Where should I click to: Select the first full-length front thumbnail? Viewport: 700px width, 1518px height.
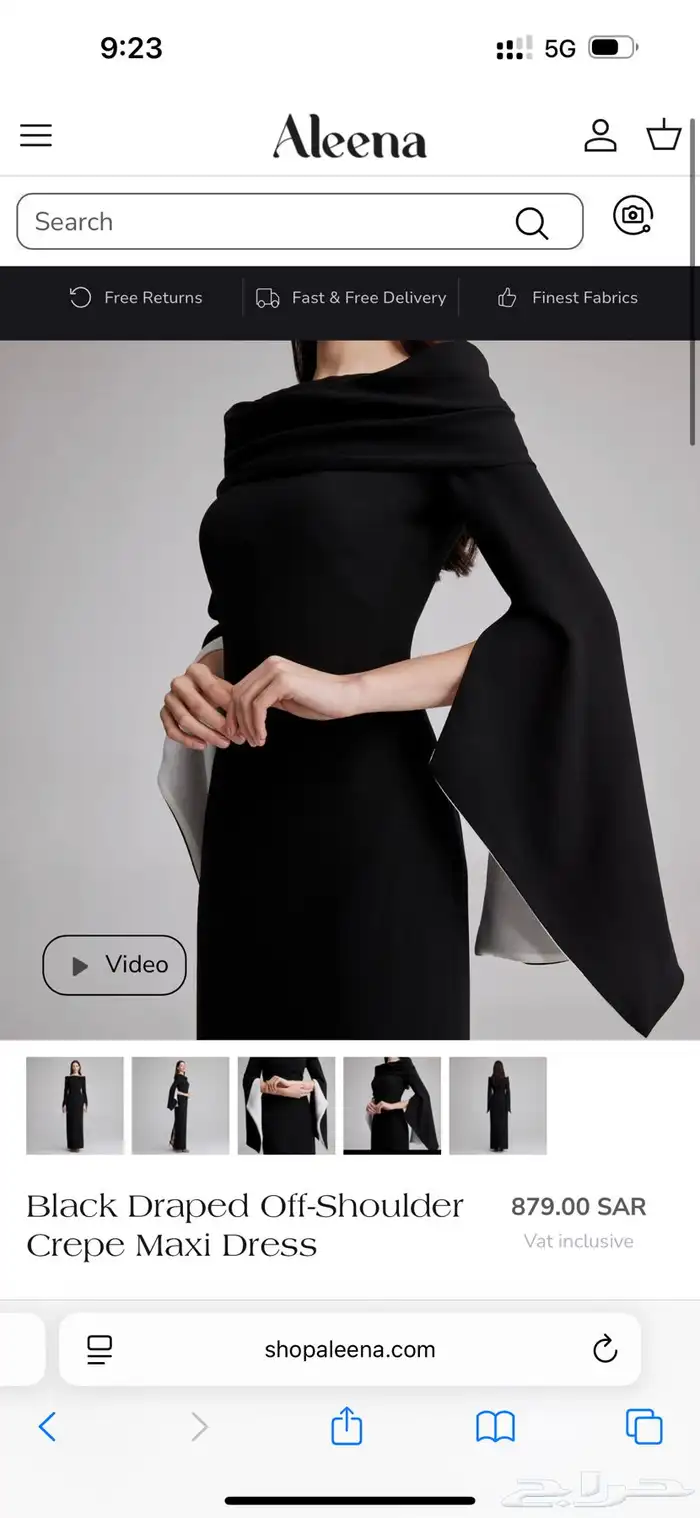pos(75,1105)
